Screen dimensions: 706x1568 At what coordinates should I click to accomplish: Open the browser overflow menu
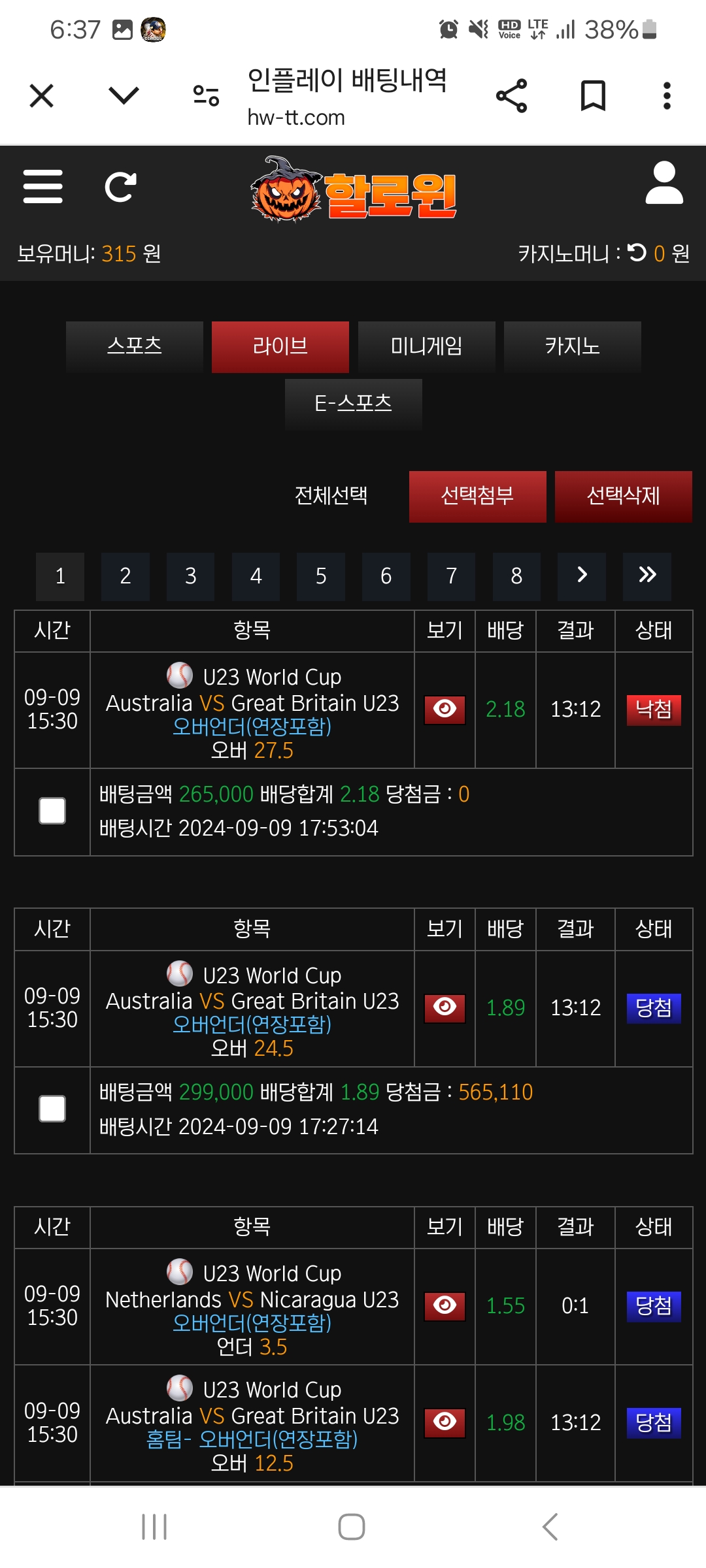click(667, 96)
